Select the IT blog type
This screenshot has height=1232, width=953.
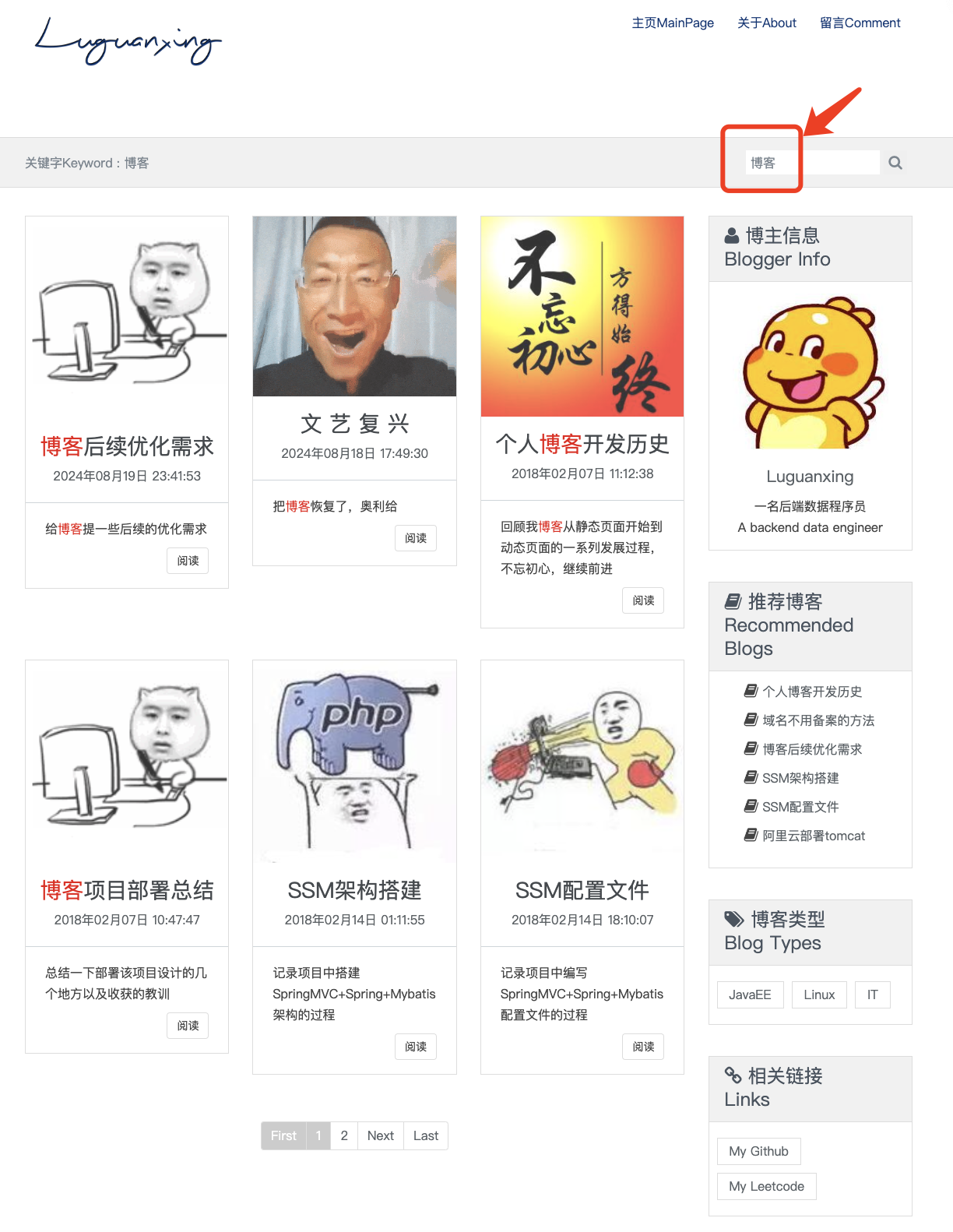872,994
